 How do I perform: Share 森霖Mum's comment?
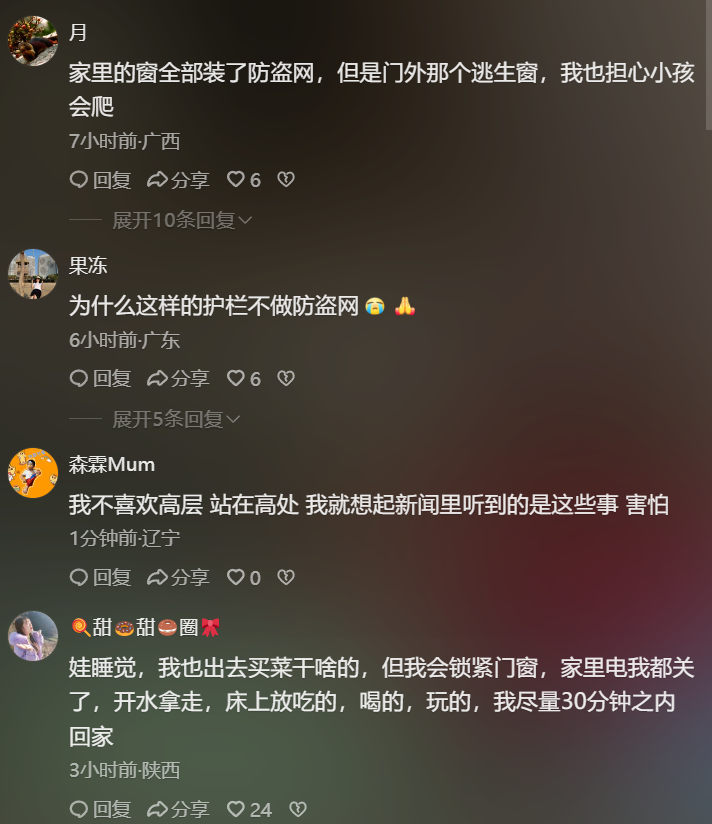(178, 578)
